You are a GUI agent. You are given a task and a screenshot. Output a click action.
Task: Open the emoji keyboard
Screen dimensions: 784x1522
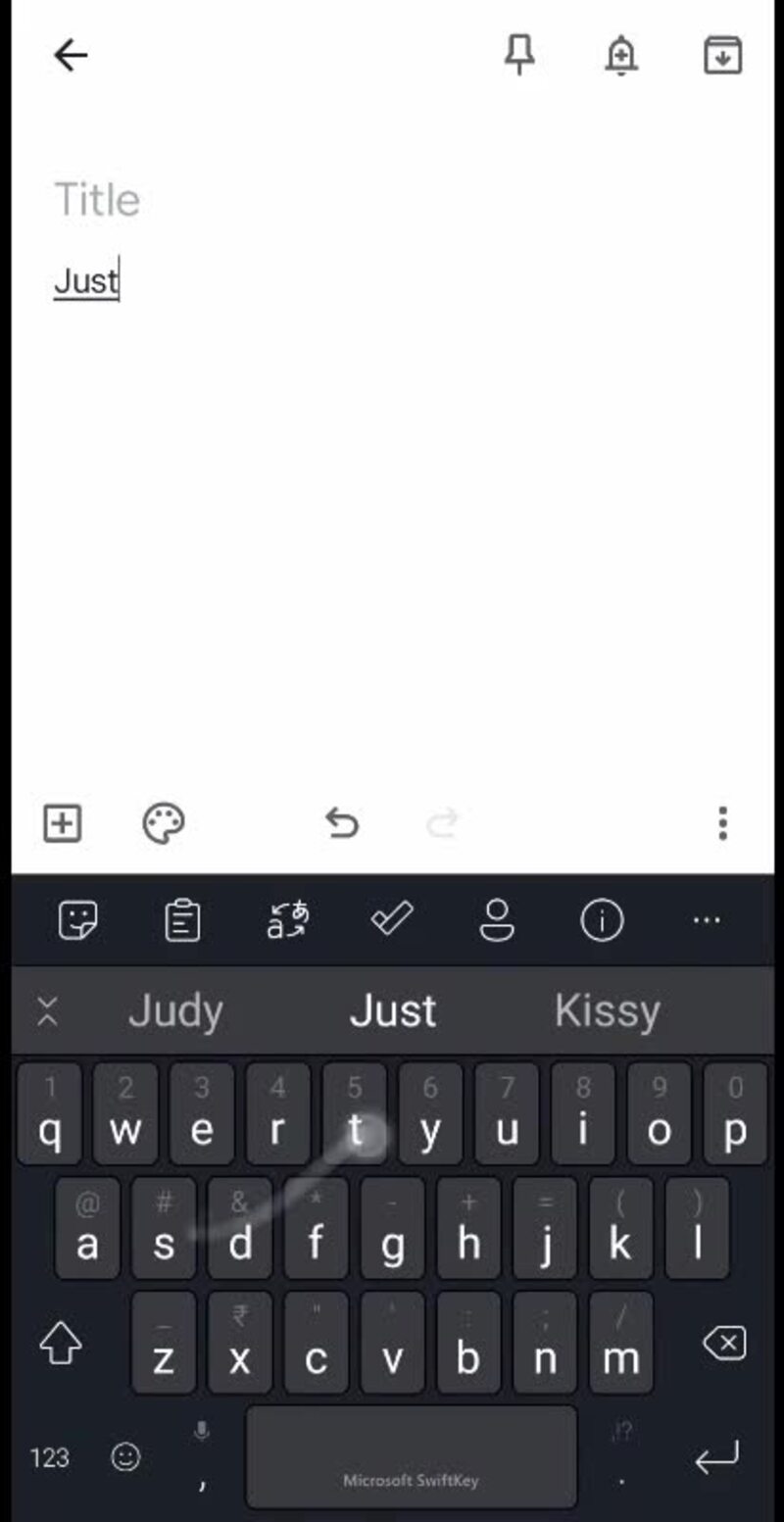pyautogui.click(x=125, y=1457)
